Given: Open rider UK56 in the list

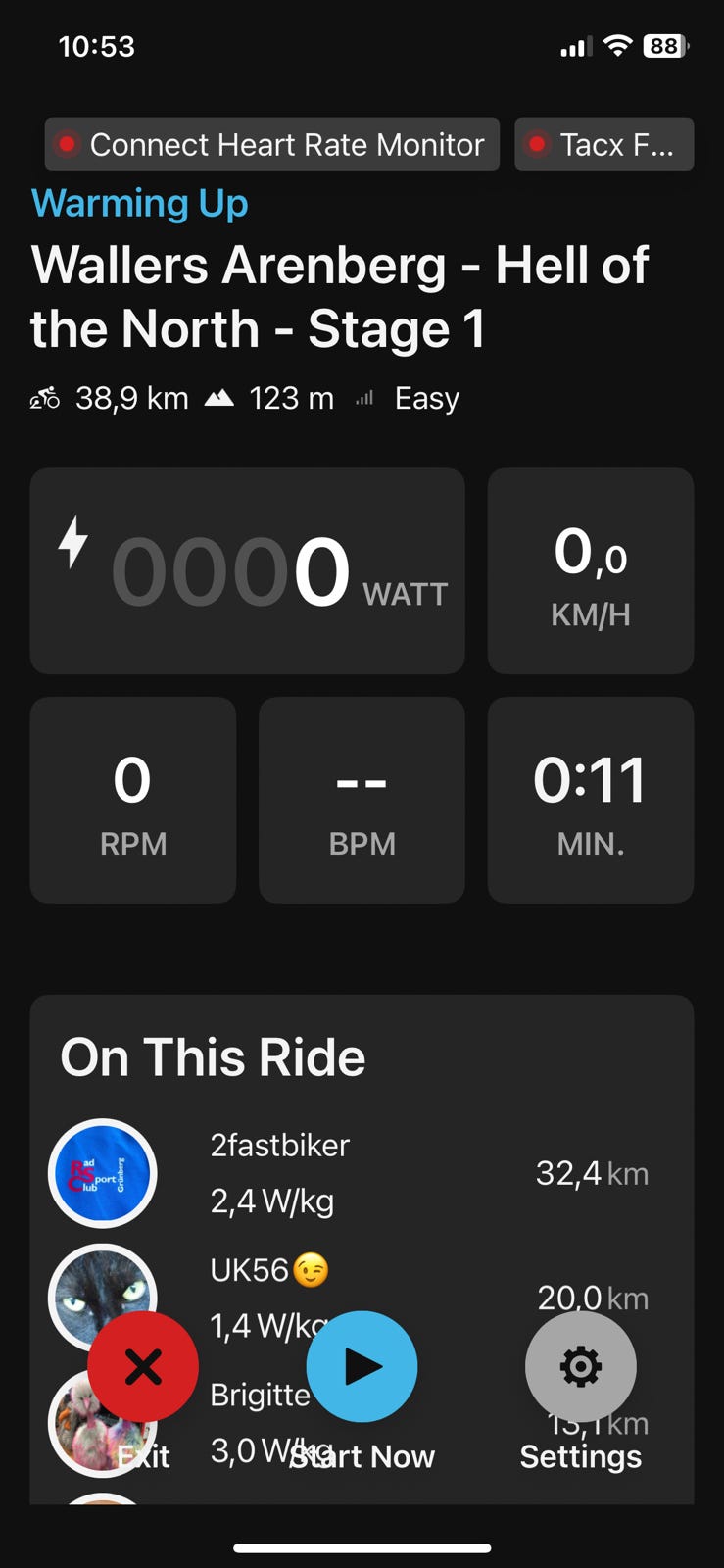Looking at the screenshot, I should [x=249, y=1271].
